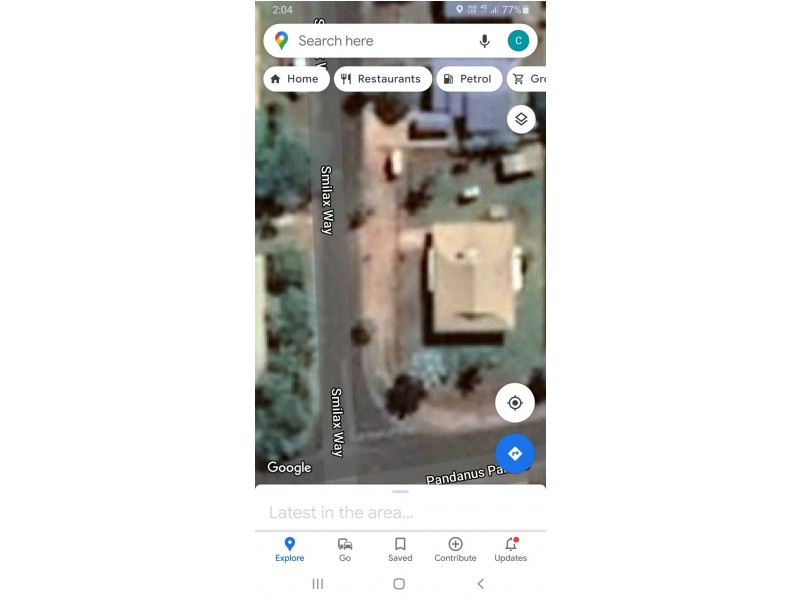
Task: Center map on my location
Action: pos(515,403)
